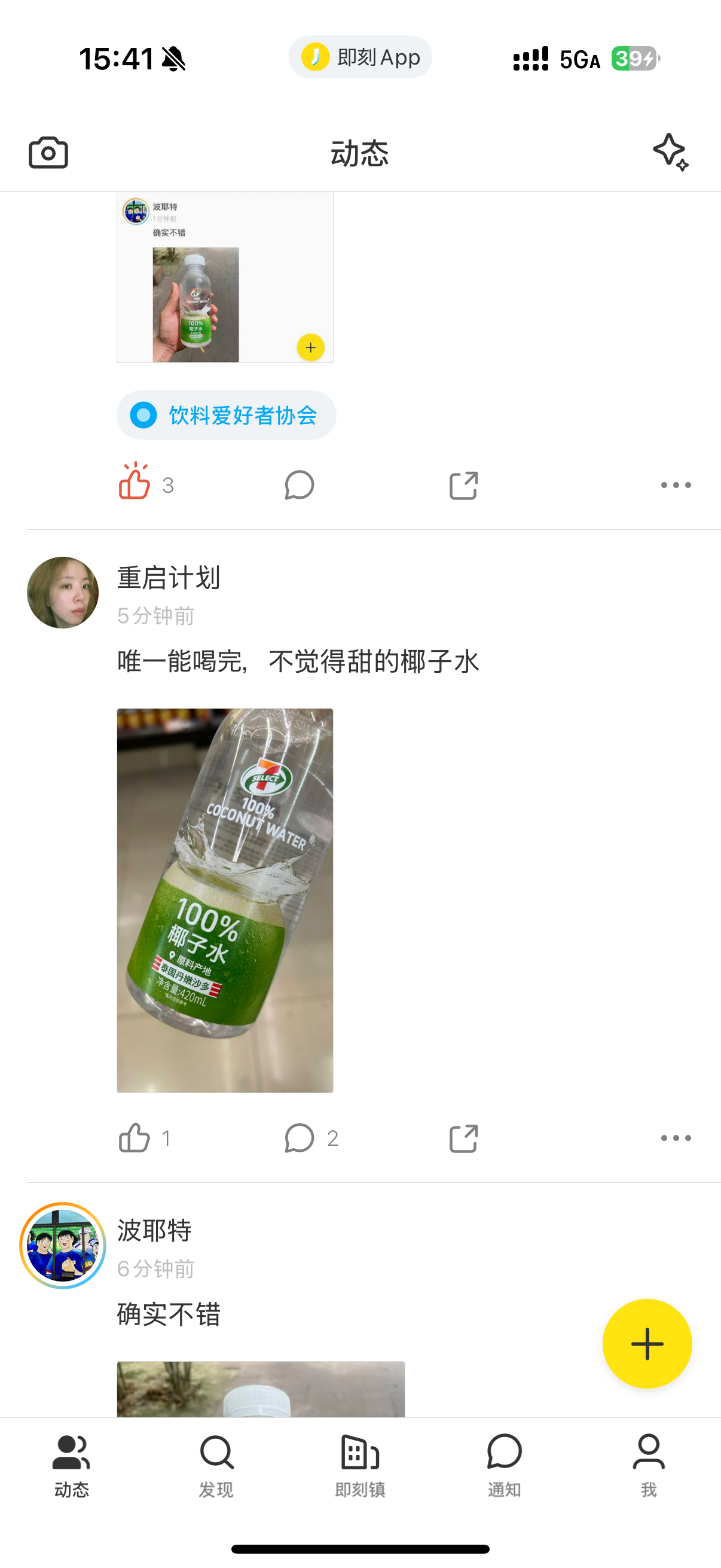The width and height of the screenshot is (721, 1568).
Task: Open more options for the 饮料爱好者协会 post
Action: point(676,485)
